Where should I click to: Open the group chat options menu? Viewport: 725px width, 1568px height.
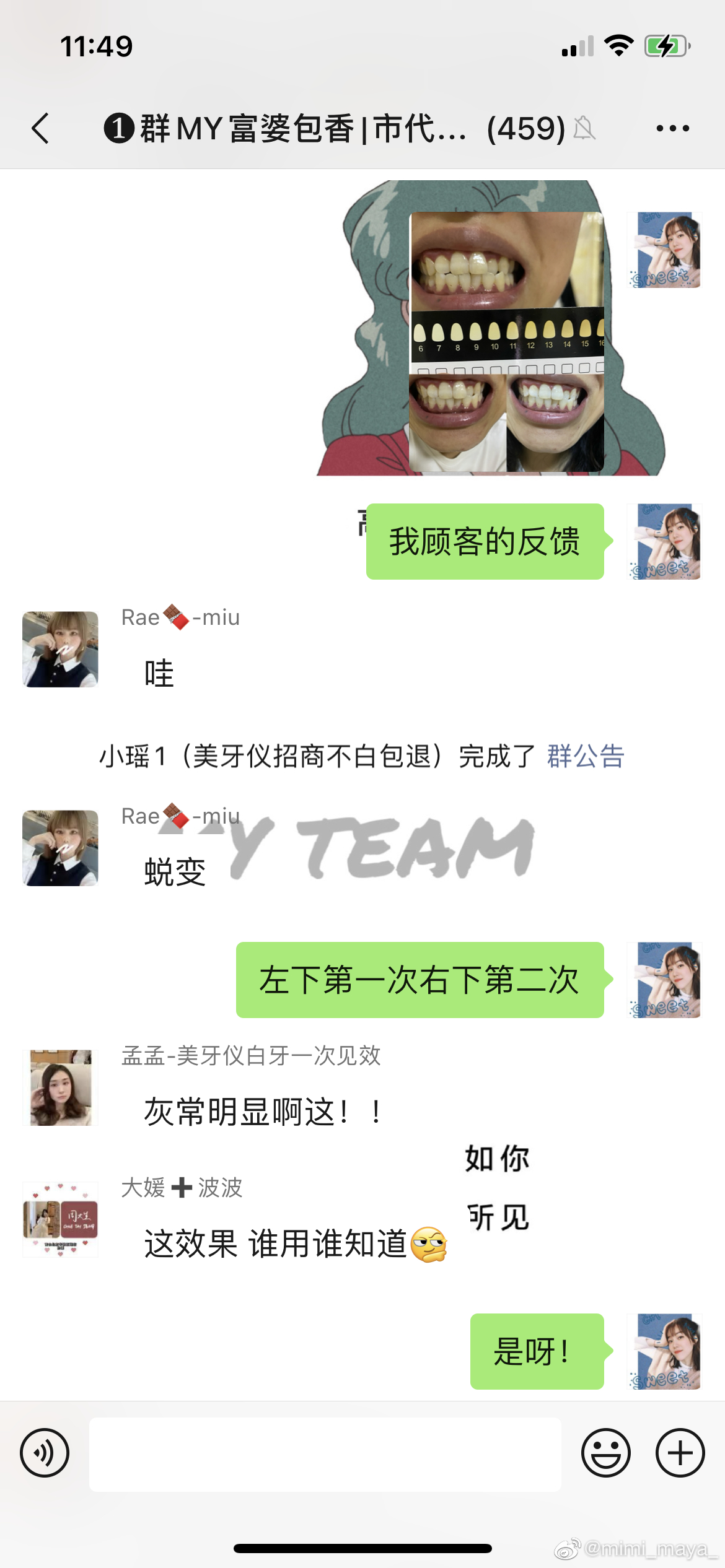[672, 129]
